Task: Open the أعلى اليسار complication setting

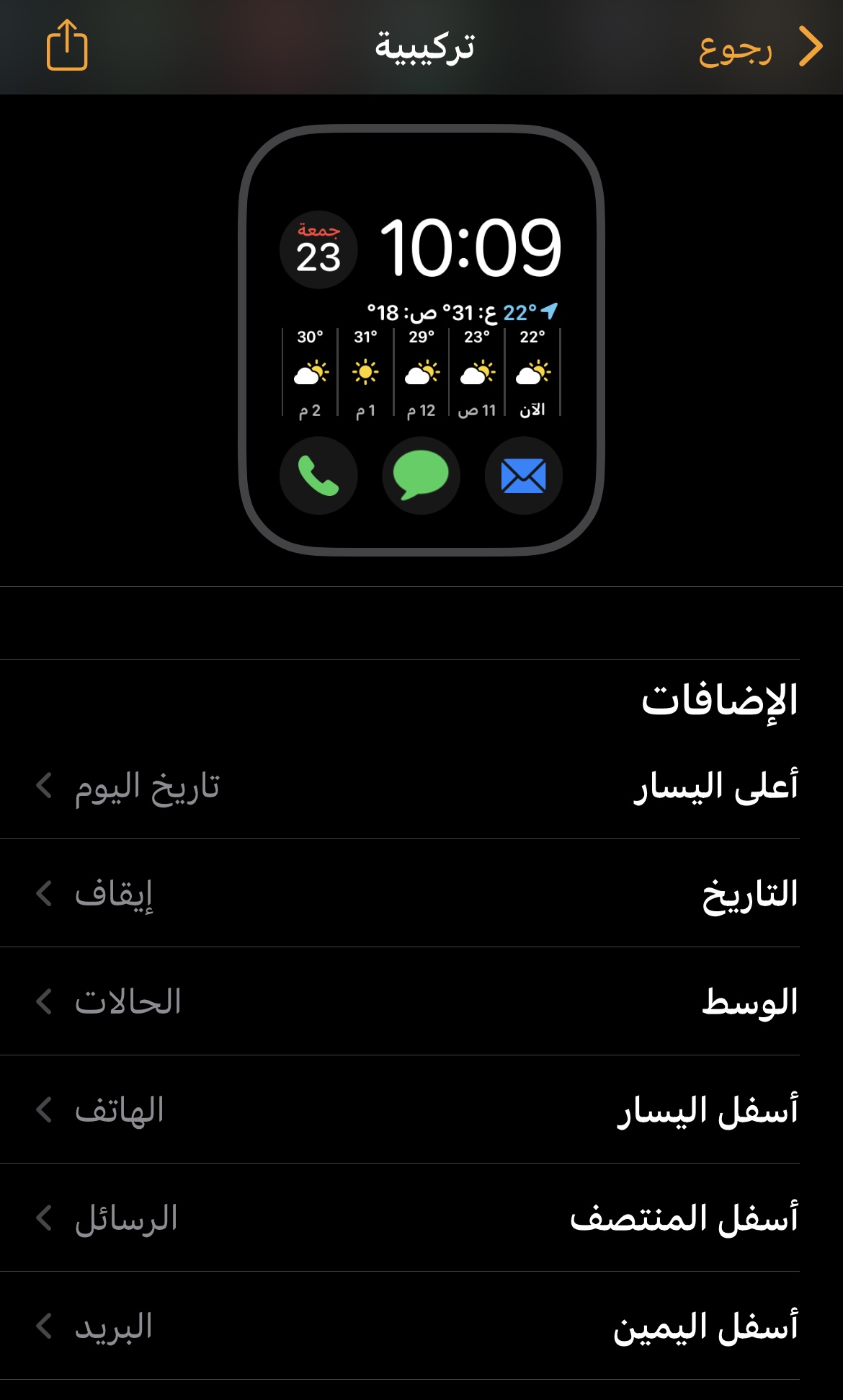Action: pyautogui.click(x=421, y=785)
